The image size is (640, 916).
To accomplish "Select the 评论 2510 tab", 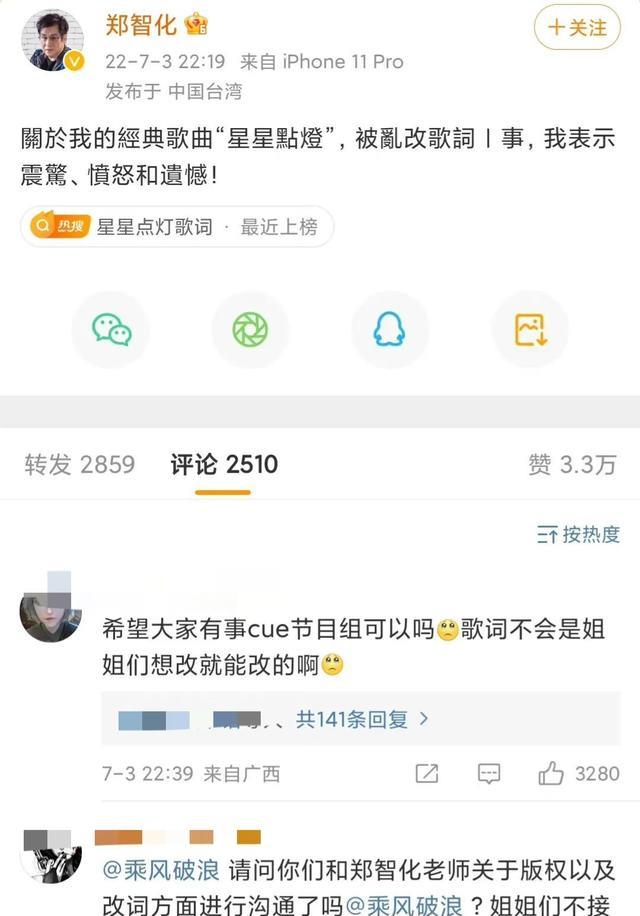I will pos(224,464).
